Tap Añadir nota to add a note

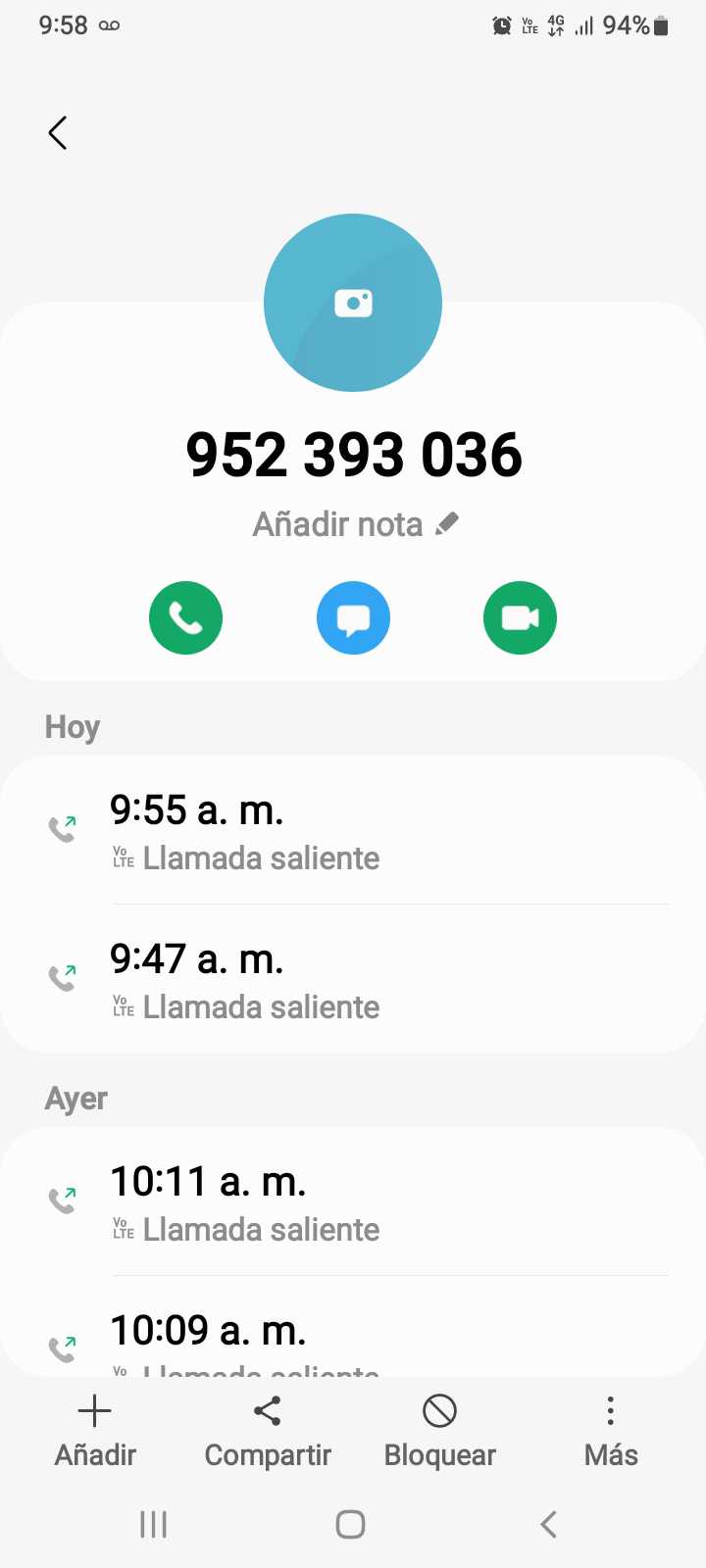[355, 525]
